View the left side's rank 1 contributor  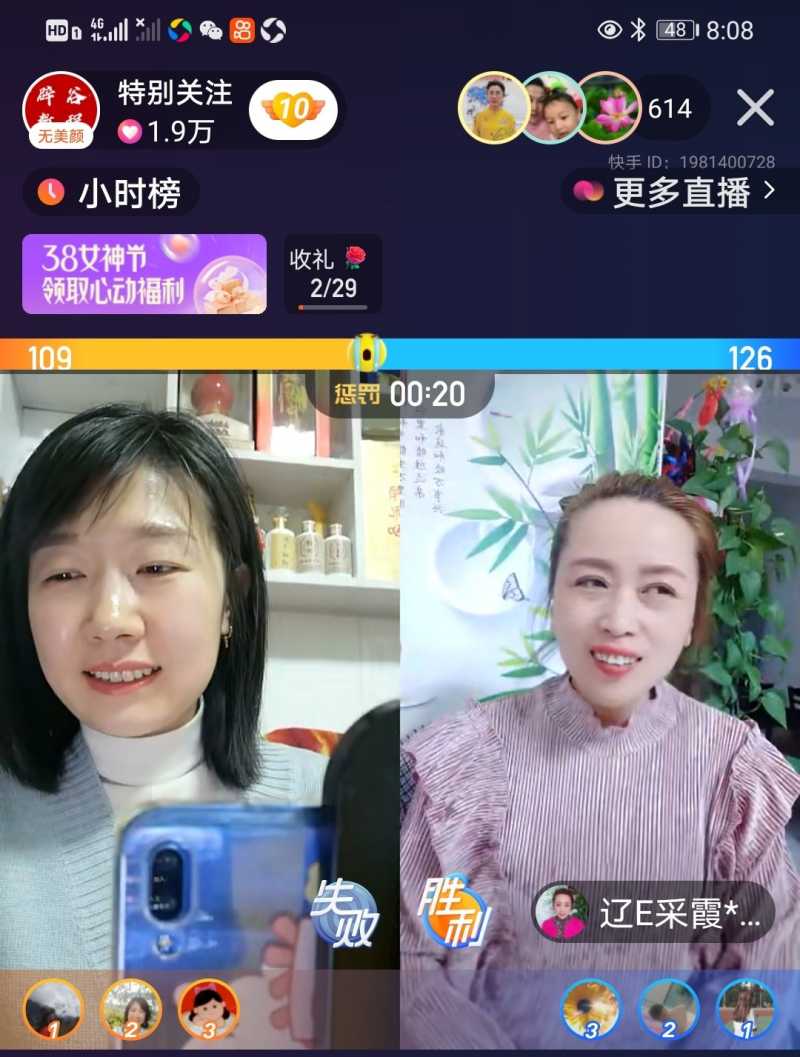coord(53,1008)
